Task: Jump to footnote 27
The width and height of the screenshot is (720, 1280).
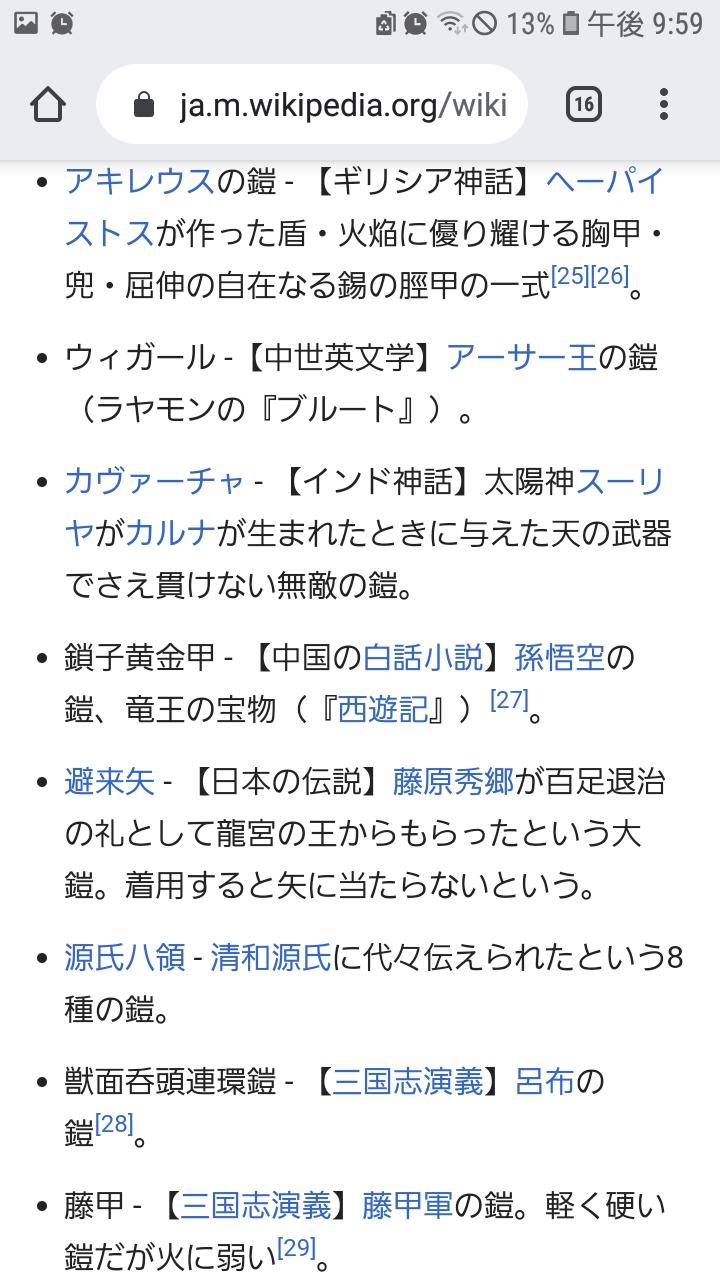Action: 509,700
